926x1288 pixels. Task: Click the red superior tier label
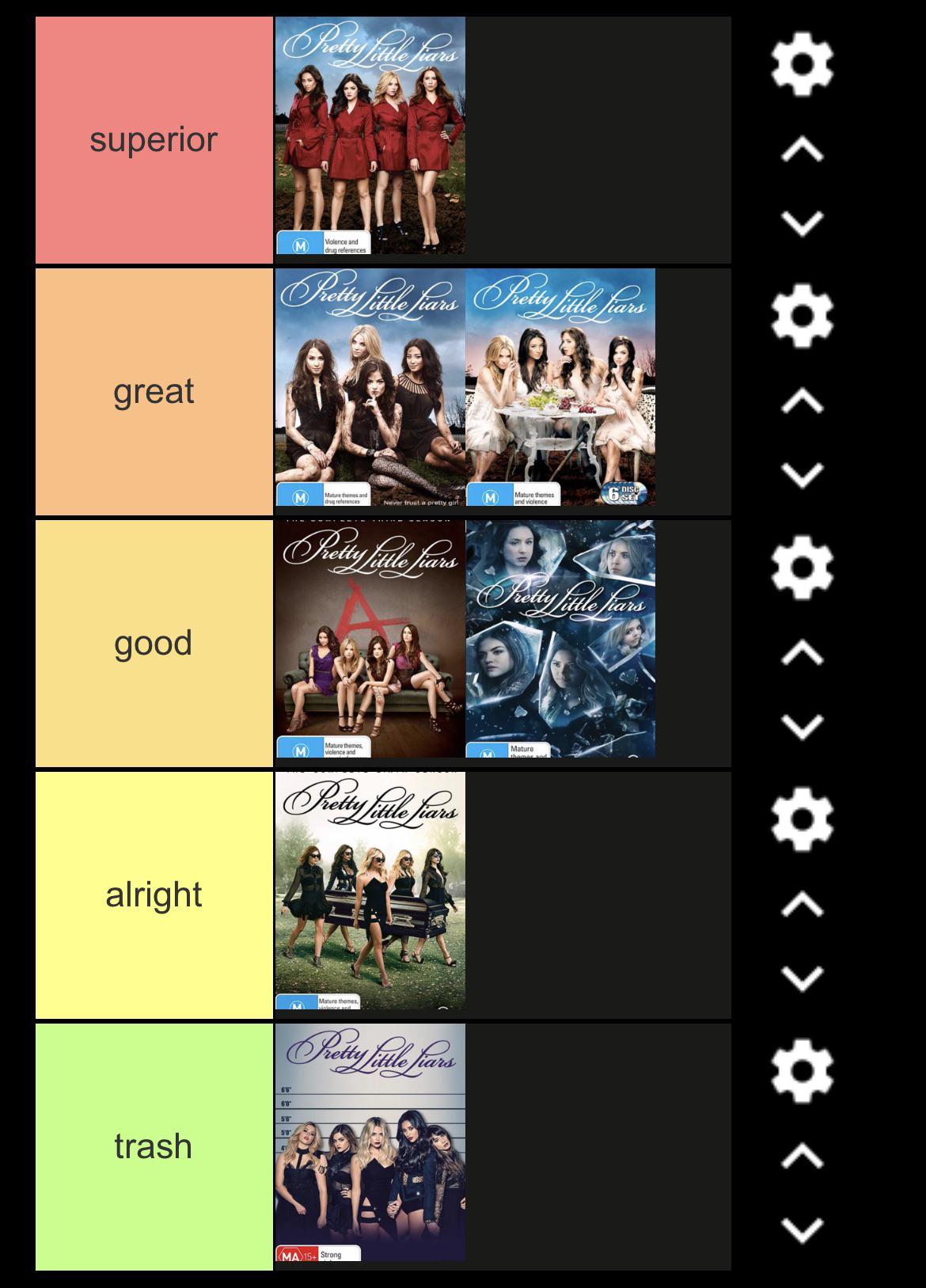click(153, 139)
